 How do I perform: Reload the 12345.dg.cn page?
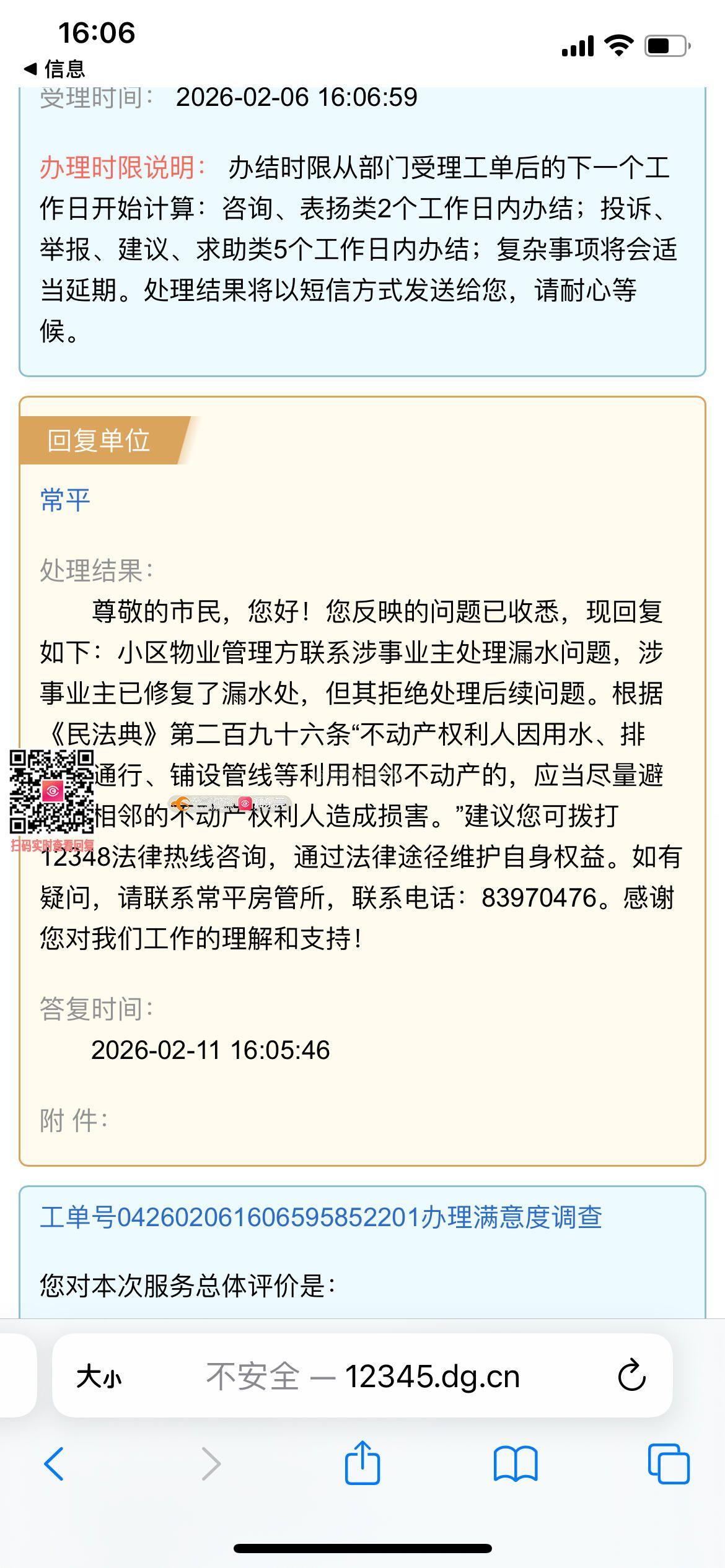pos(631,1376)
